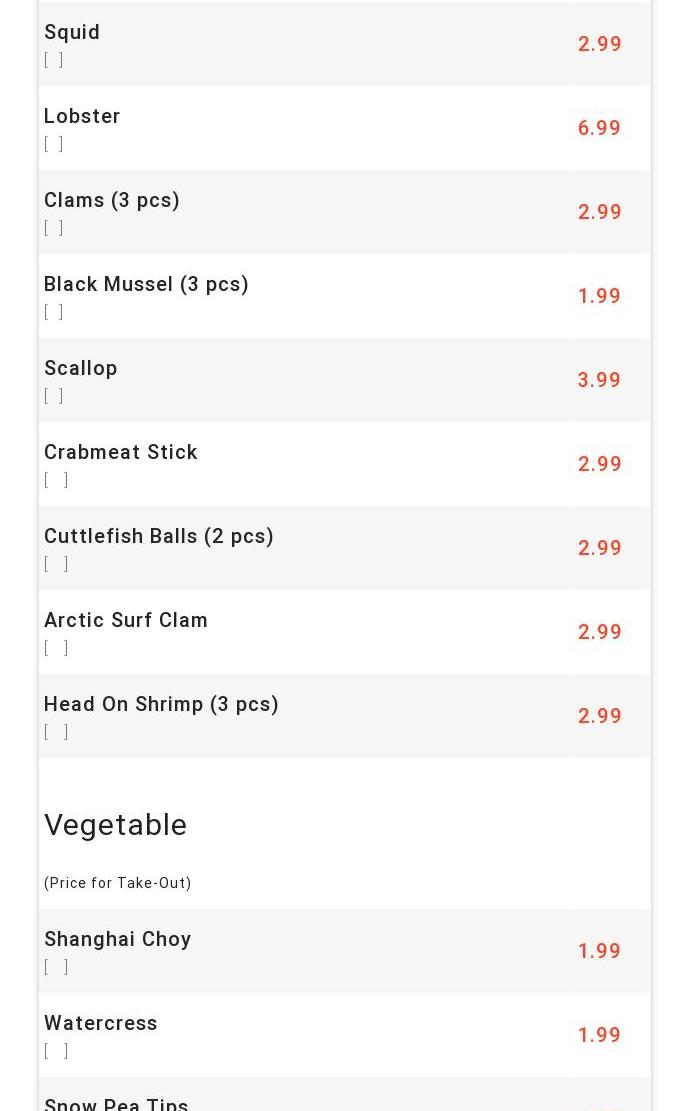The height and width of the screenshot is (1111, 690).
Task: Open Crabmeat Stick
Action: coord(121,453)
